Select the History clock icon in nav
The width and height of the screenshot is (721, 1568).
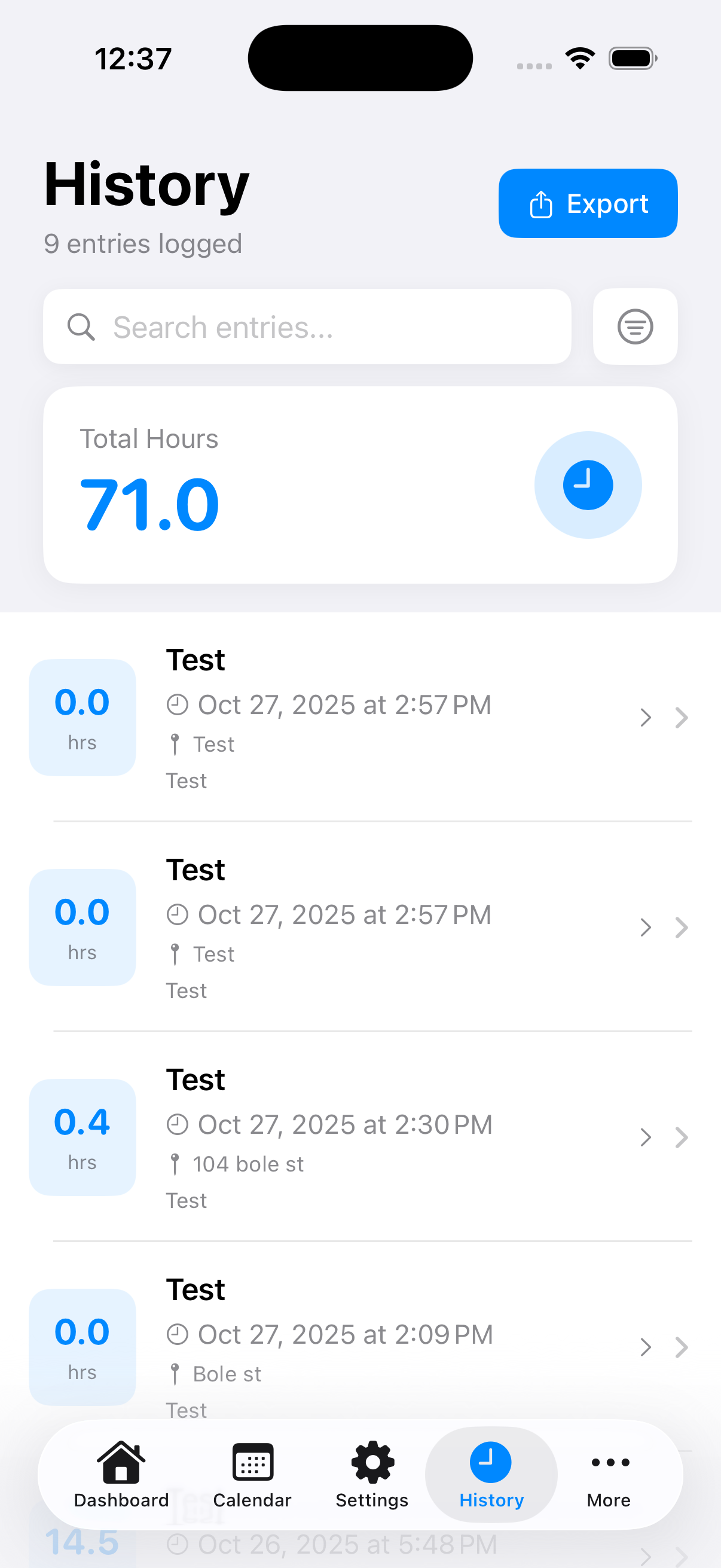coord(490,1463)
